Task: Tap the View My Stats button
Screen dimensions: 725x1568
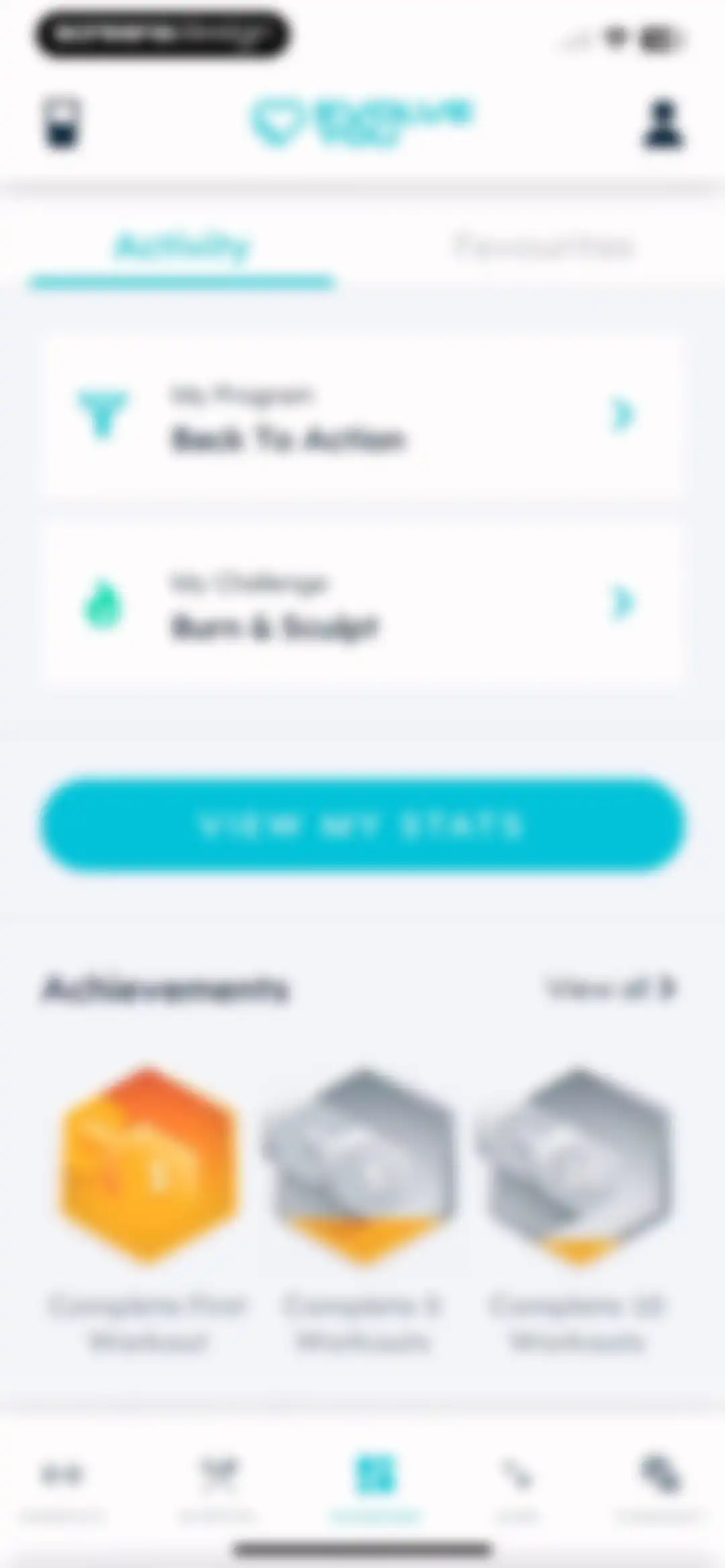Action: [x=362, y=826]
